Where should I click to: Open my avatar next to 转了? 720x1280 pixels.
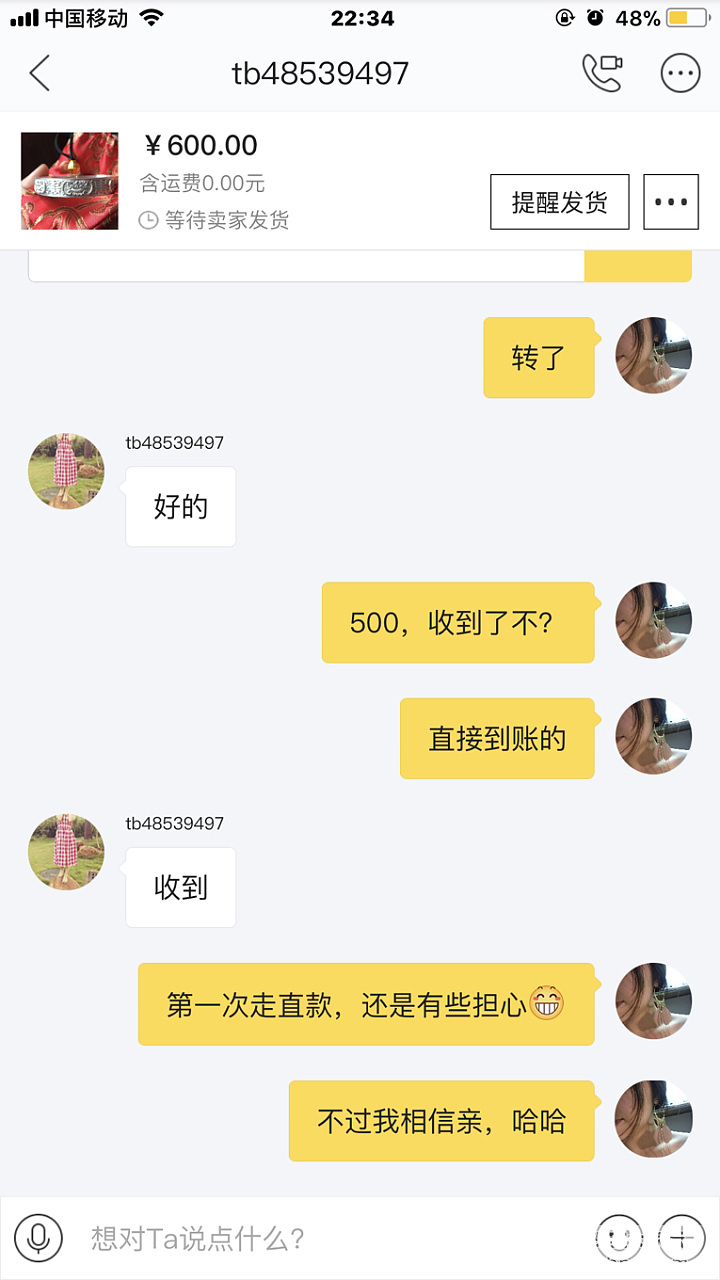pos(654,356)
